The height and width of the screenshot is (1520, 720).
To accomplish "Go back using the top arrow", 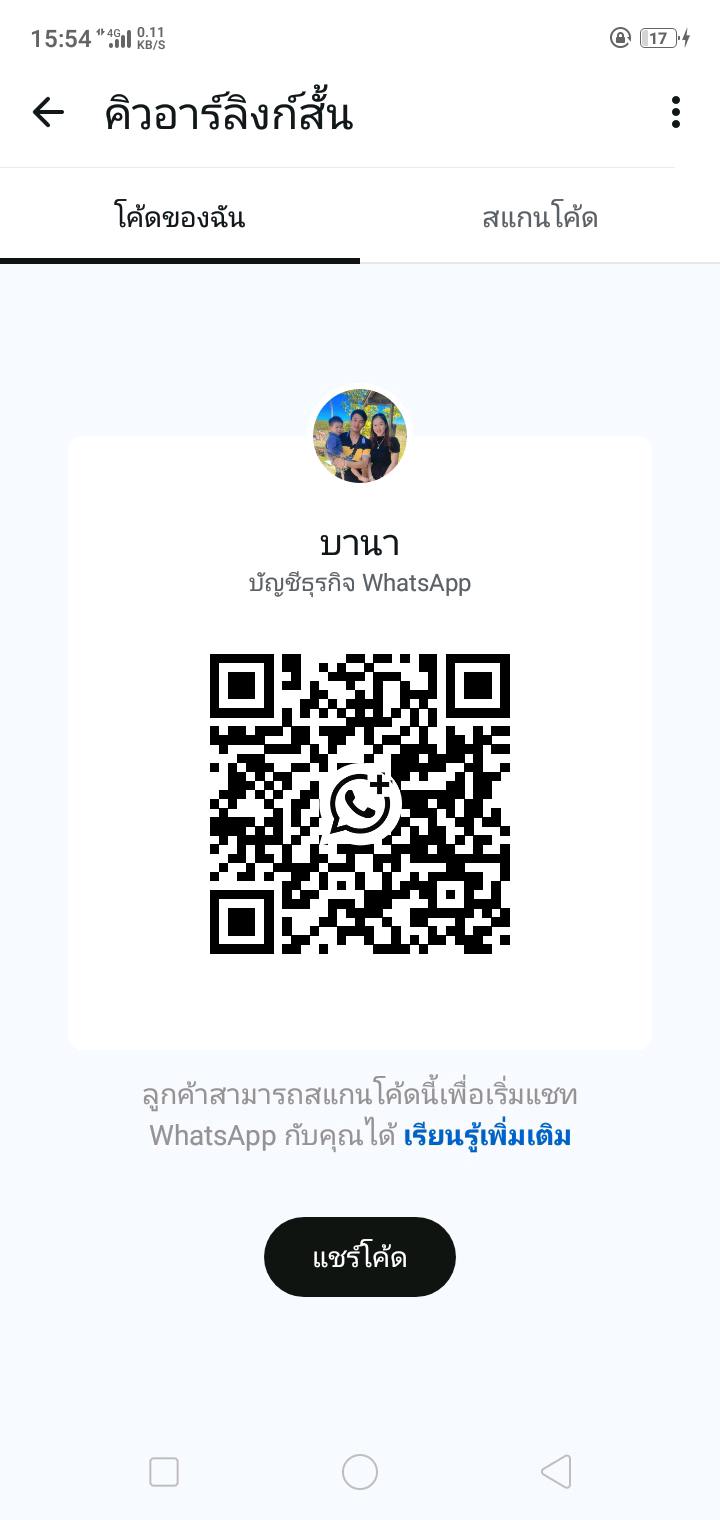I will pos(48,113).
